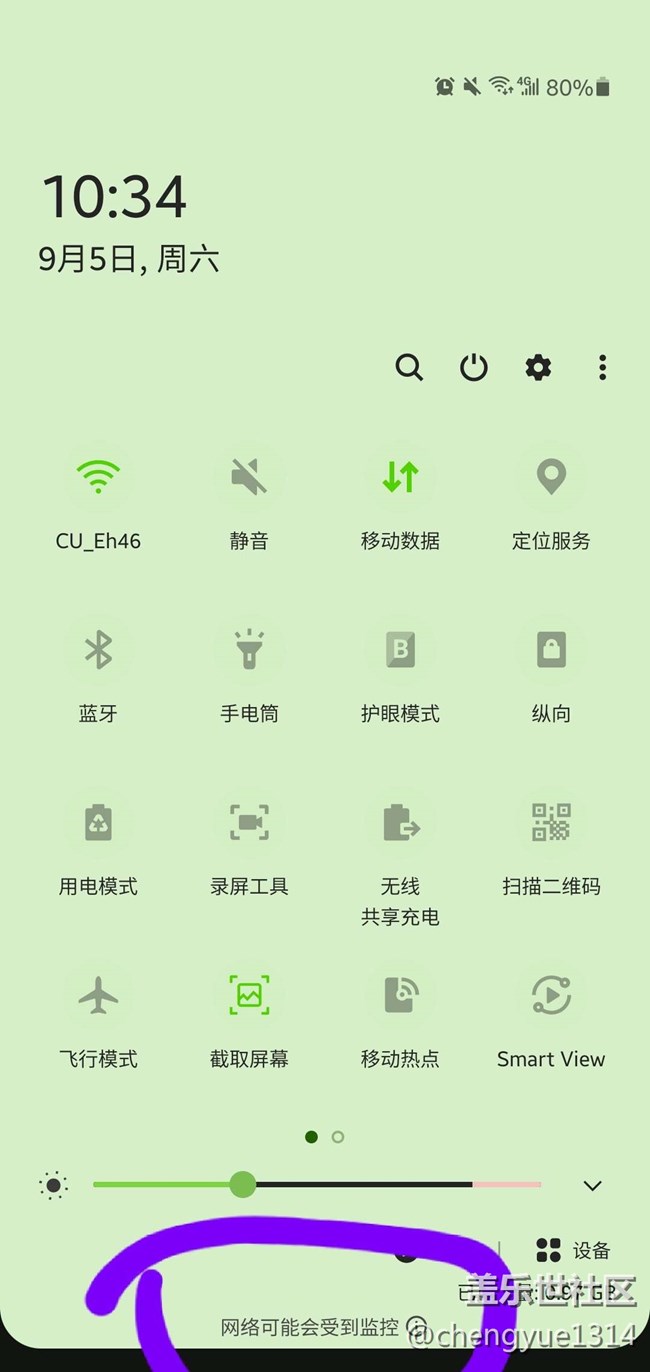Enable the 移动热点 mobile hotspot
The width and height of the screenshot is (650, 1372).
tap(400, 996)
